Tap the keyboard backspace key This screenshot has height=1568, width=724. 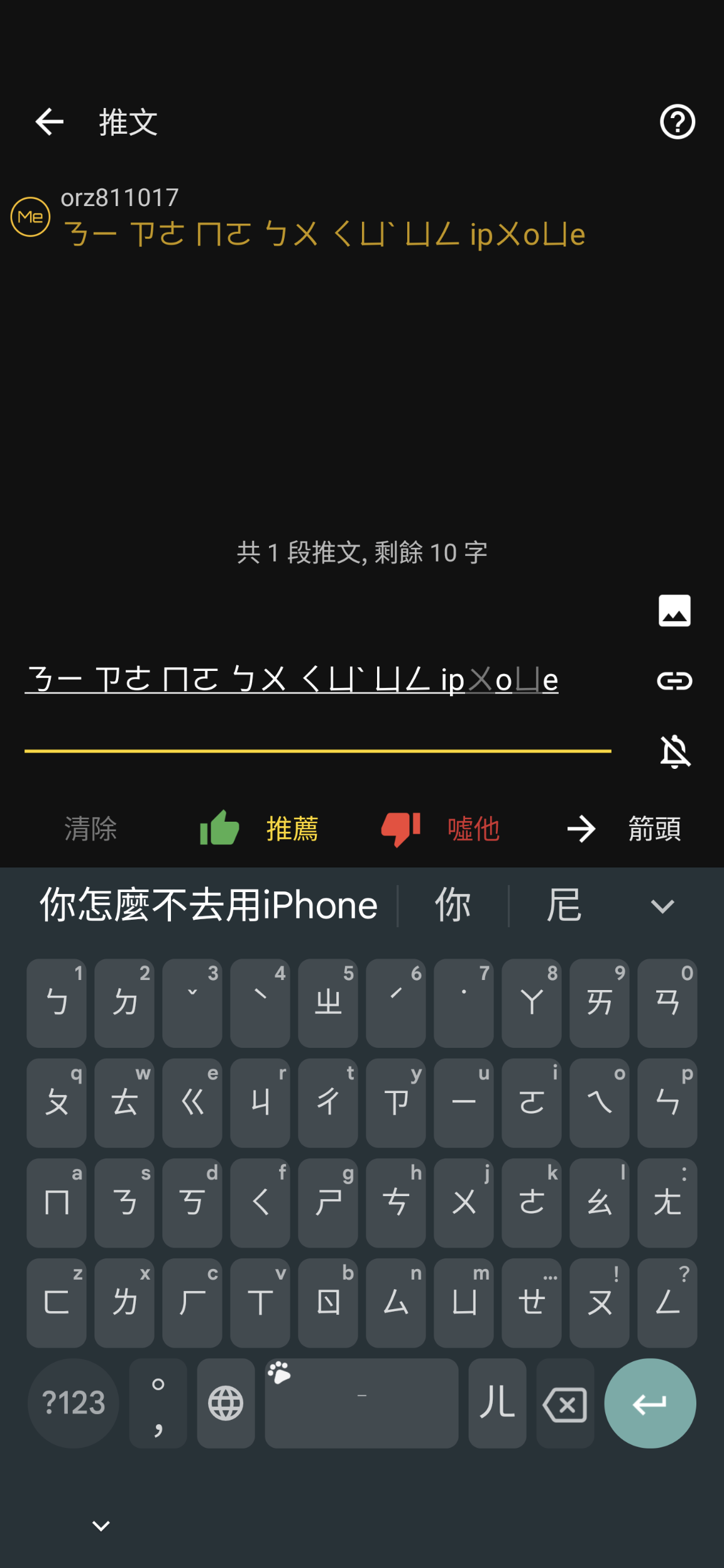click(x=565, y=1403)
